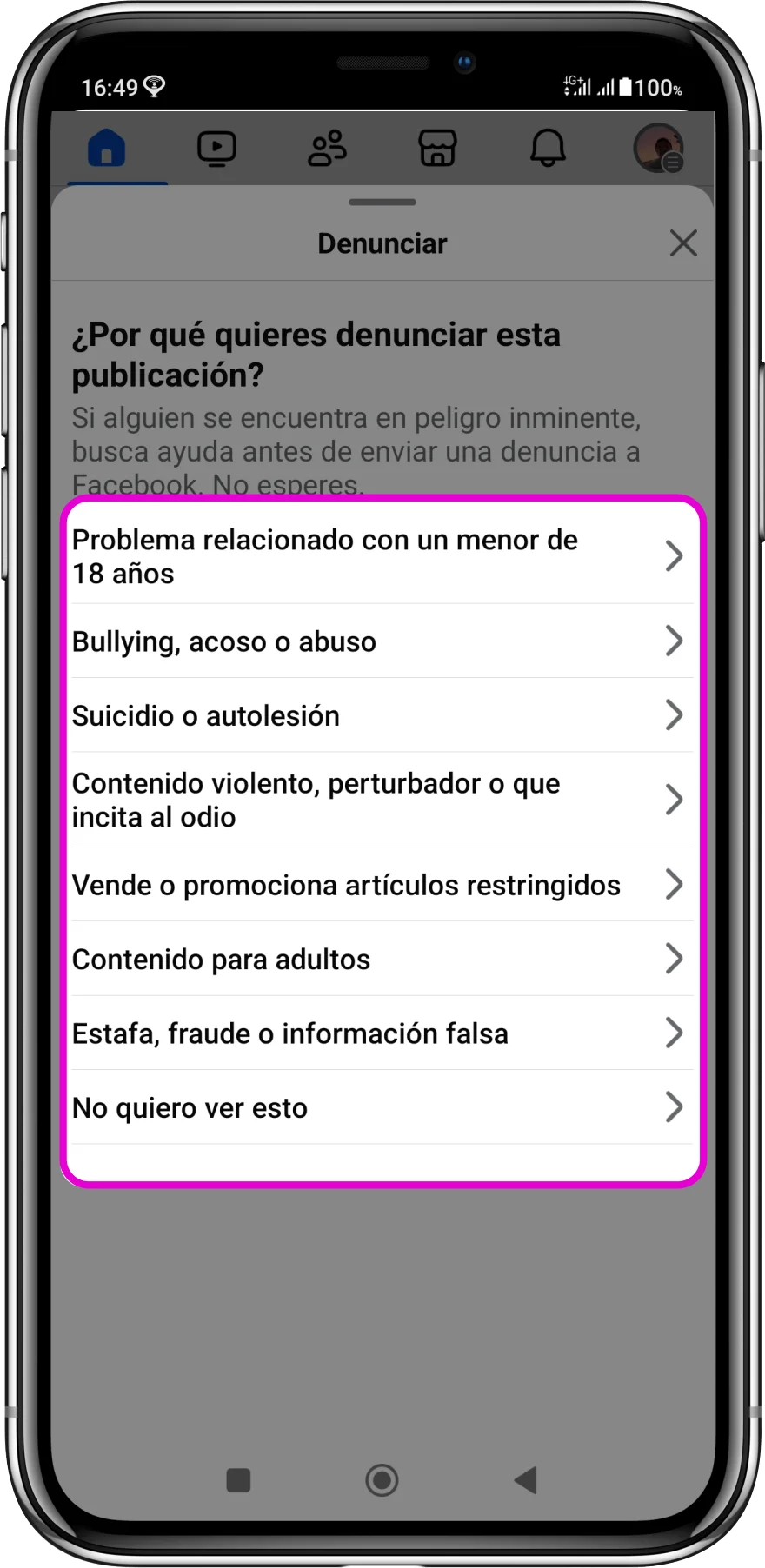Report as Contenido para adultos

click(x=381, y=959)
